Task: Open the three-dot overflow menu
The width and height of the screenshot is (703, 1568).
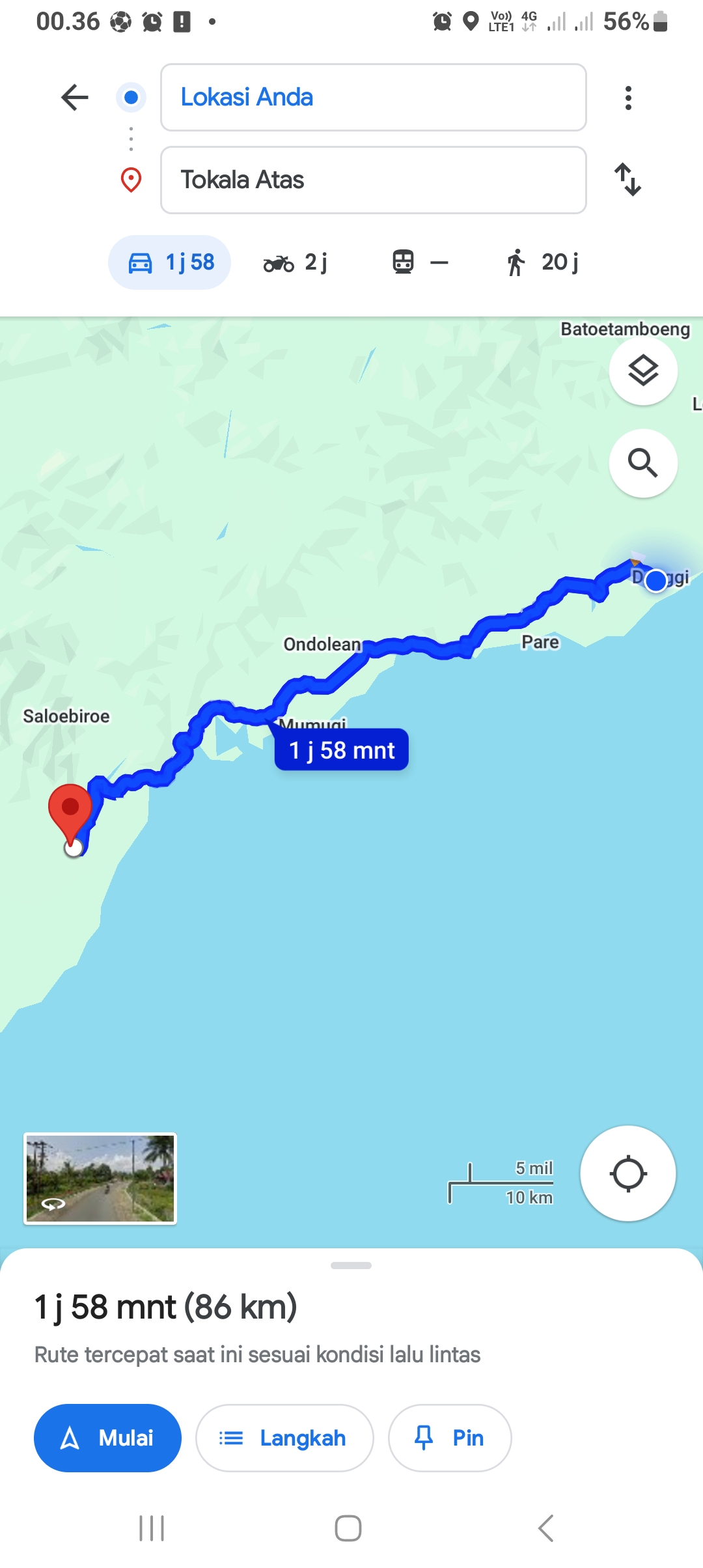Action: pos(628,98)
